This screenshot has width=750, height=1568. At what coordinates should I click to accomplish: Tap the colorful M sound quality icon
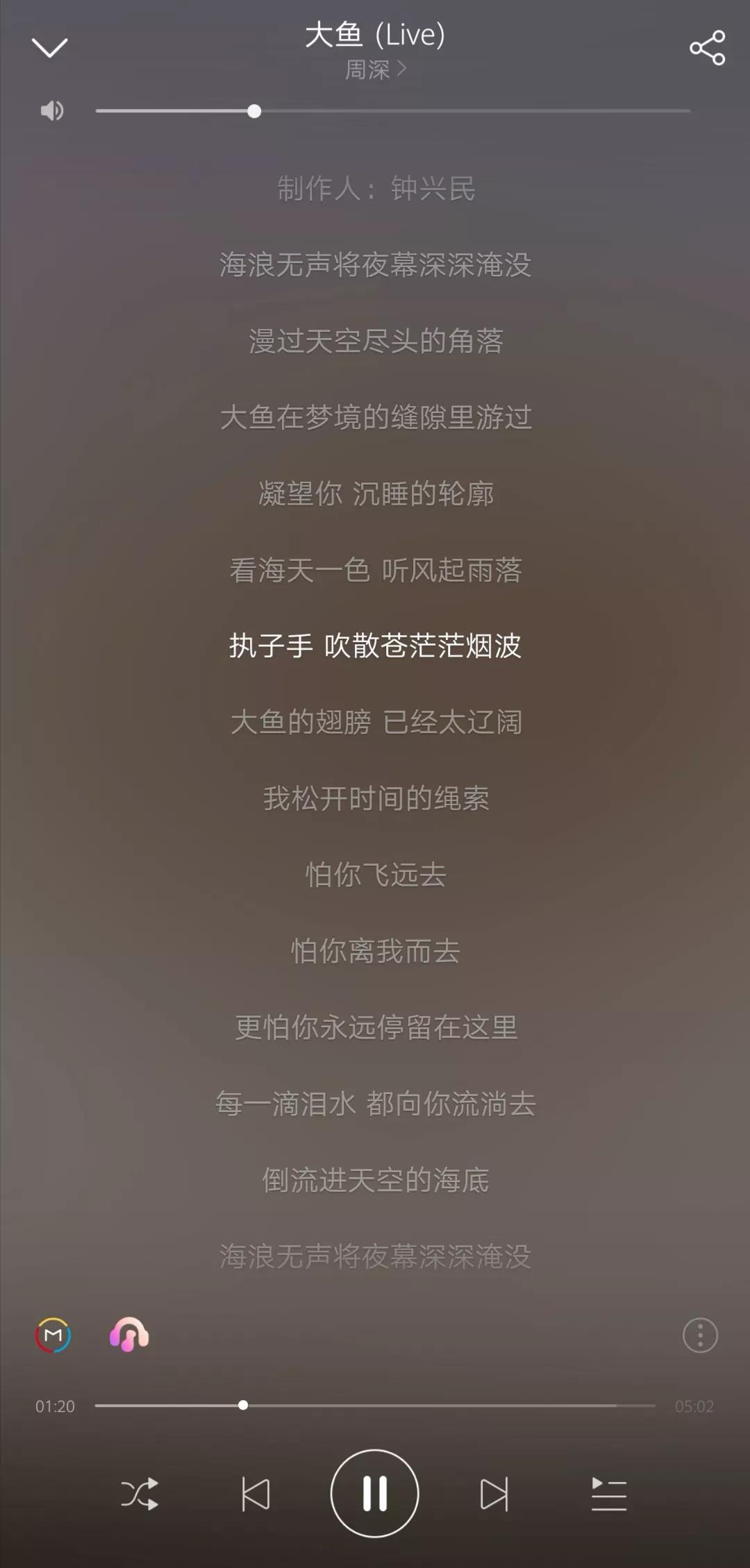click(x=53, y=1334)
